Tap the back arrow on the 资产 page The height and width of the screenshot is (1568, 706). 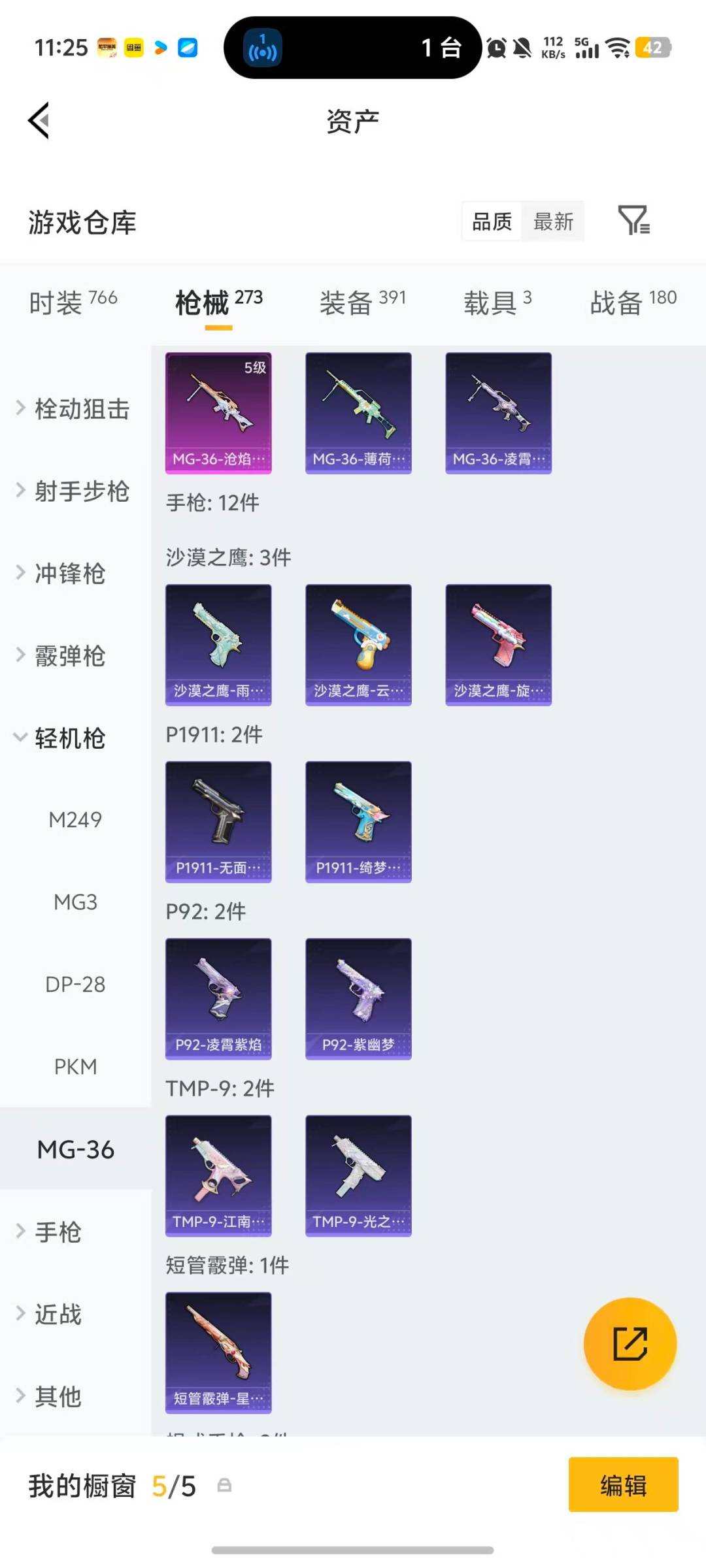39,120
